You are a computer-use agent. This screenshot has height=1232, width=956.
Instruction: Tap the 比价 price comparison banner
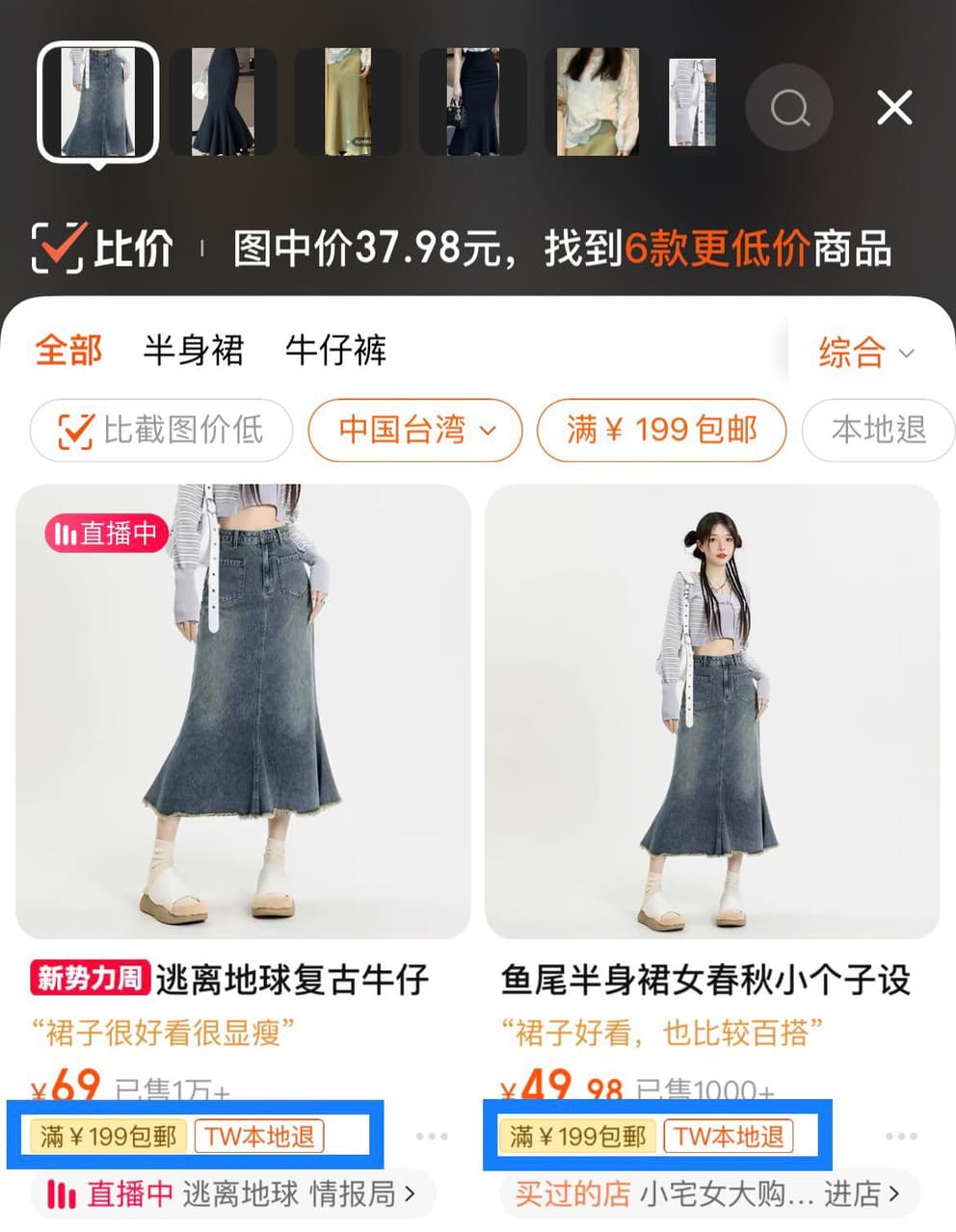pyautogui.click(x=463, y=249)
